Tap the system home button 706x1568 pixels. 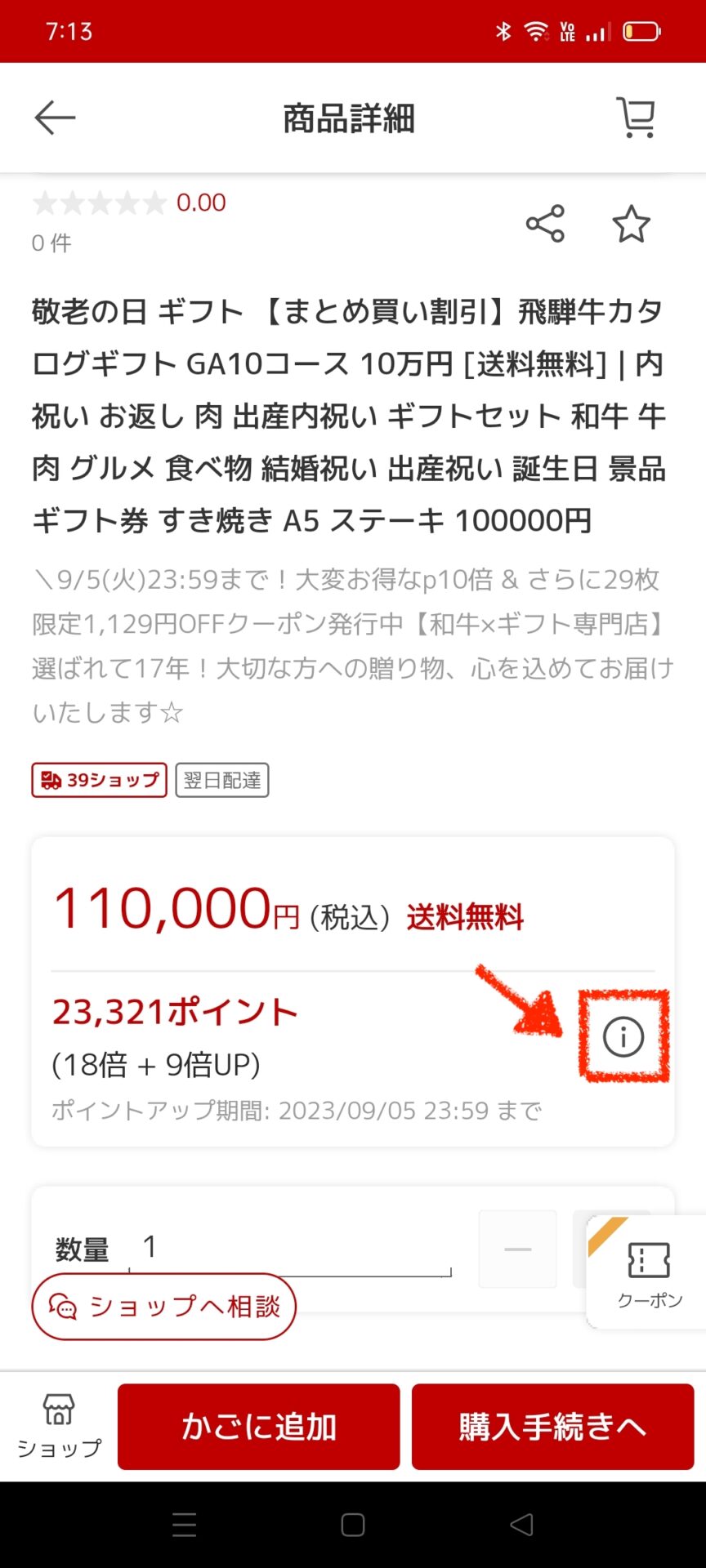[352, 1525]
